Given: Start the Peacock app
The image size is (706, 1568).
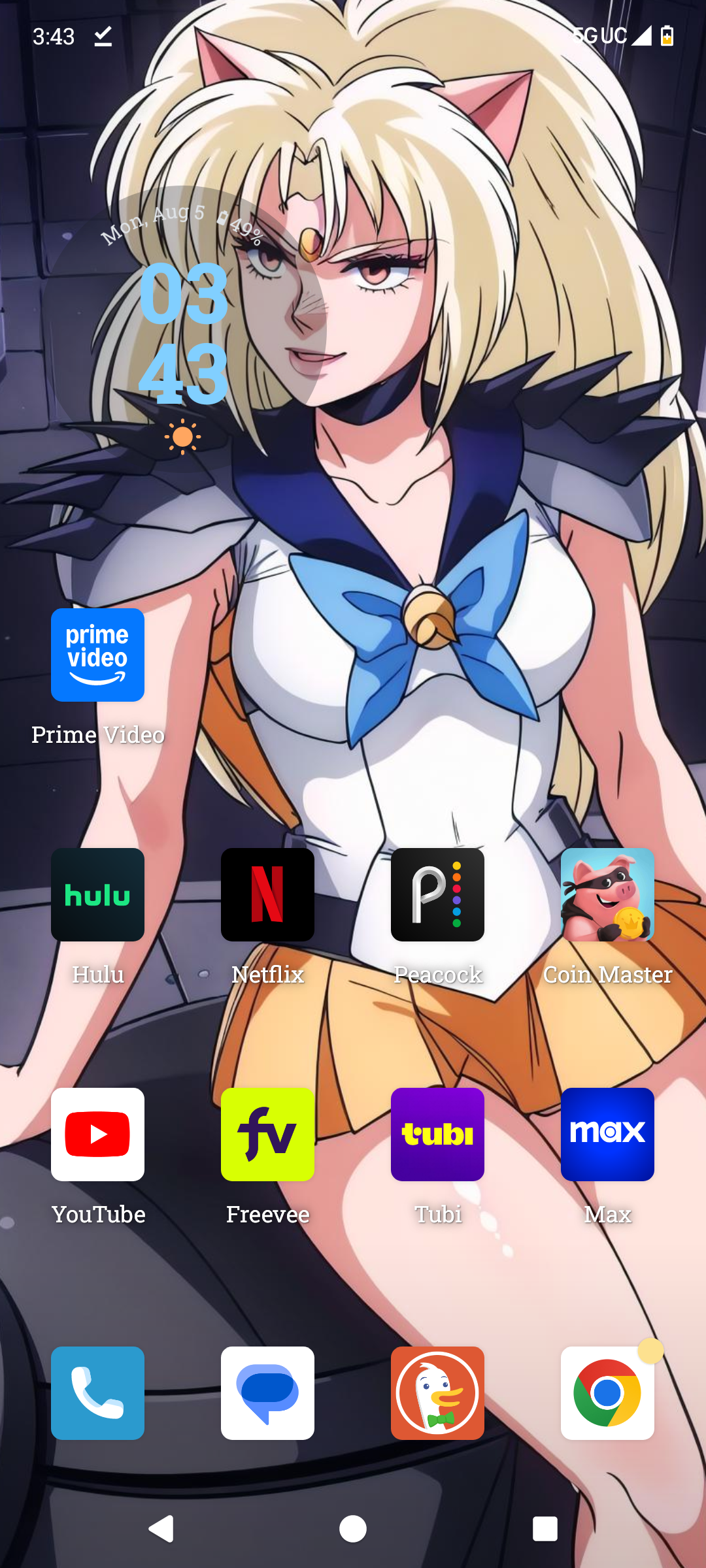Looking at the screenshot, I should point(437,894).
